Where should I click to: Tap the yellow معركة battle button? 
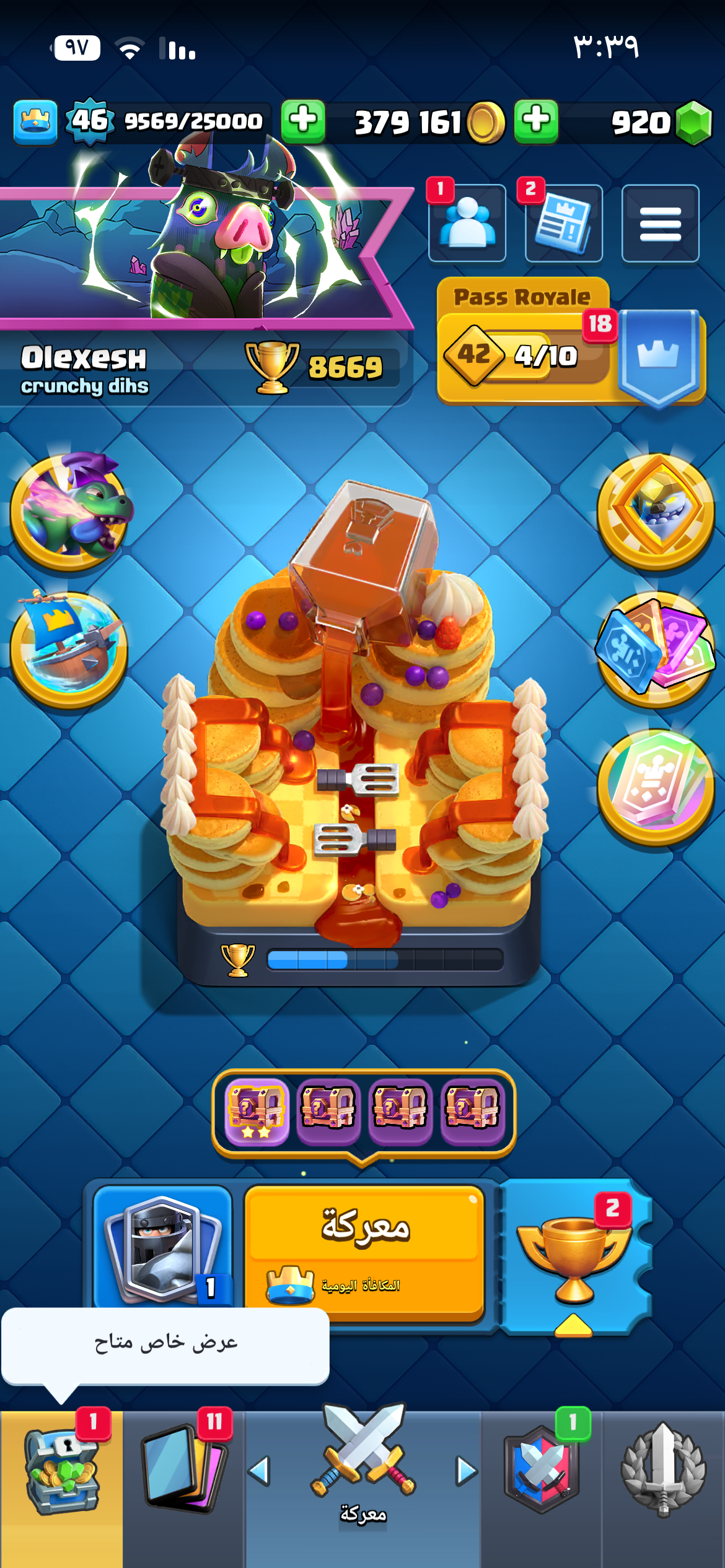[364, 1250]
